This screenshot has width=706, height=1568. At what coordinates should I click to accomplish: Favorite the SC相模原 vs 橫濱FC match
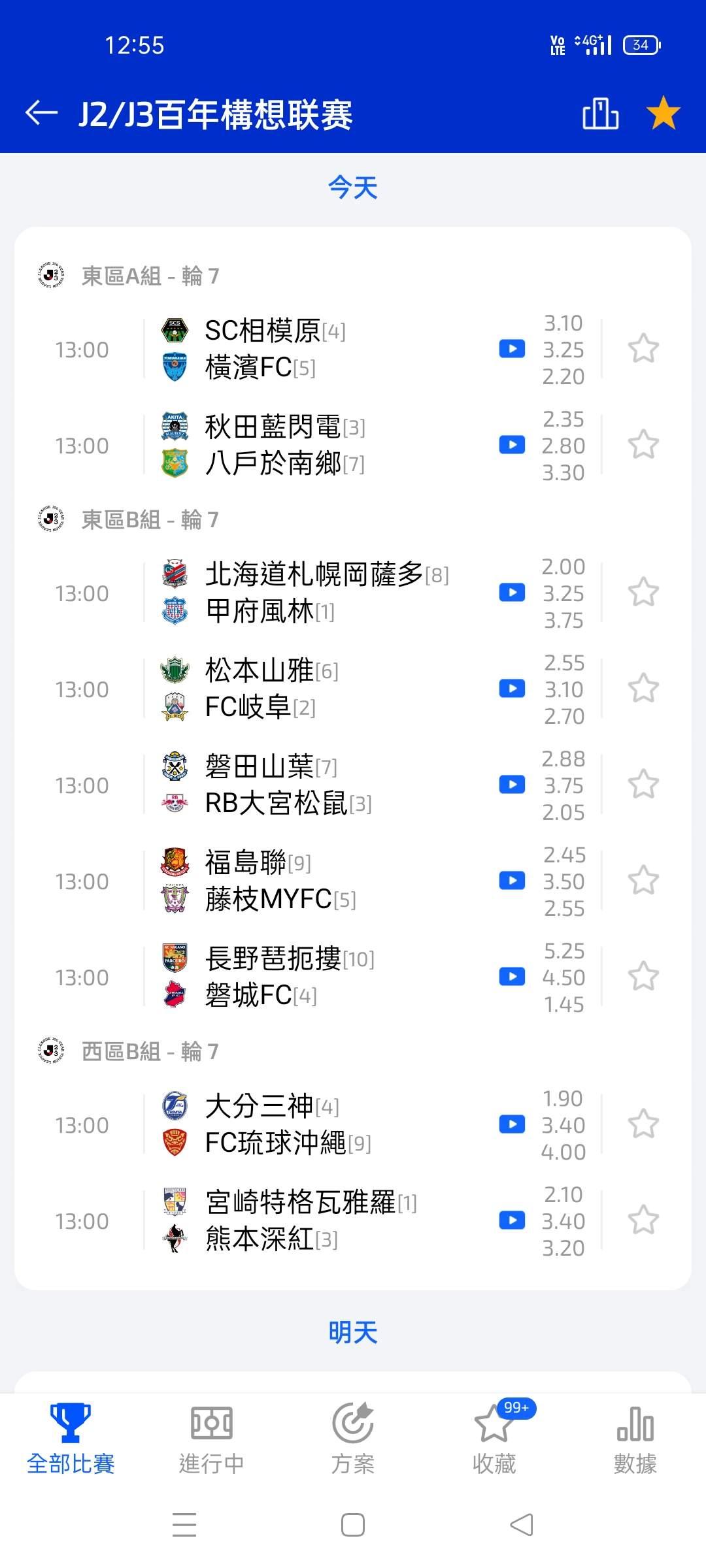pos(643,349)
